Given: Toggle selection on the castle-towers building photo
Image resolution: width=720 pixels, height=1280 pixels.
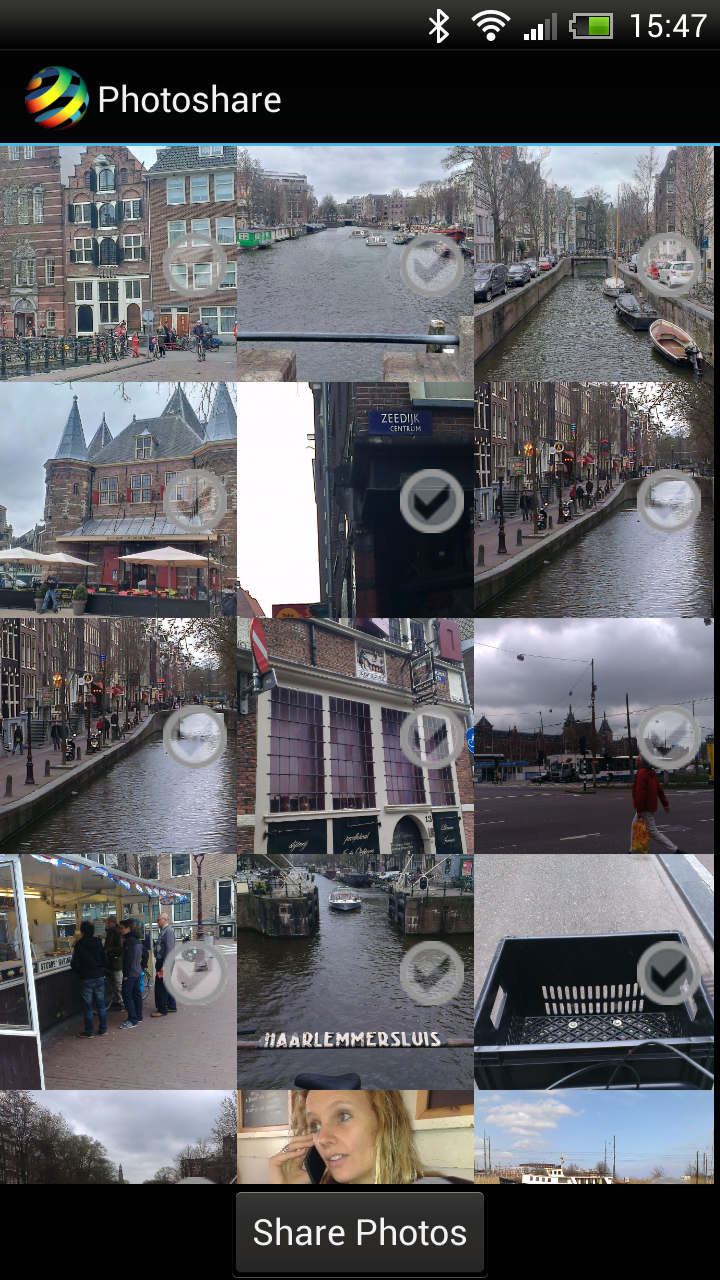Looking at the screenshot, I should (195, 502).
